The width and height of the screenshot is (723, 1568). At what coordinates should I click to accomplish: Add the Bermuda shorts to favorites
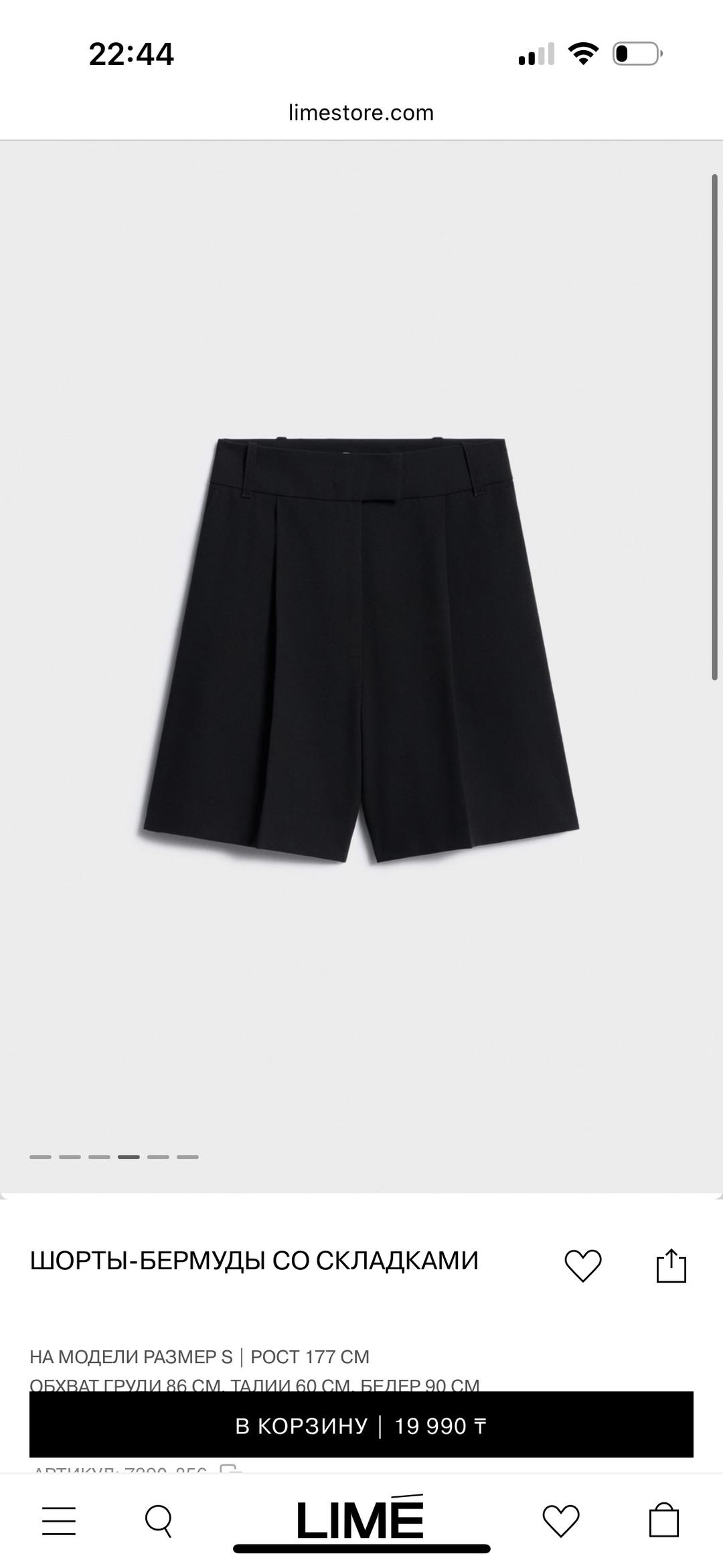tap(583, 1265)
